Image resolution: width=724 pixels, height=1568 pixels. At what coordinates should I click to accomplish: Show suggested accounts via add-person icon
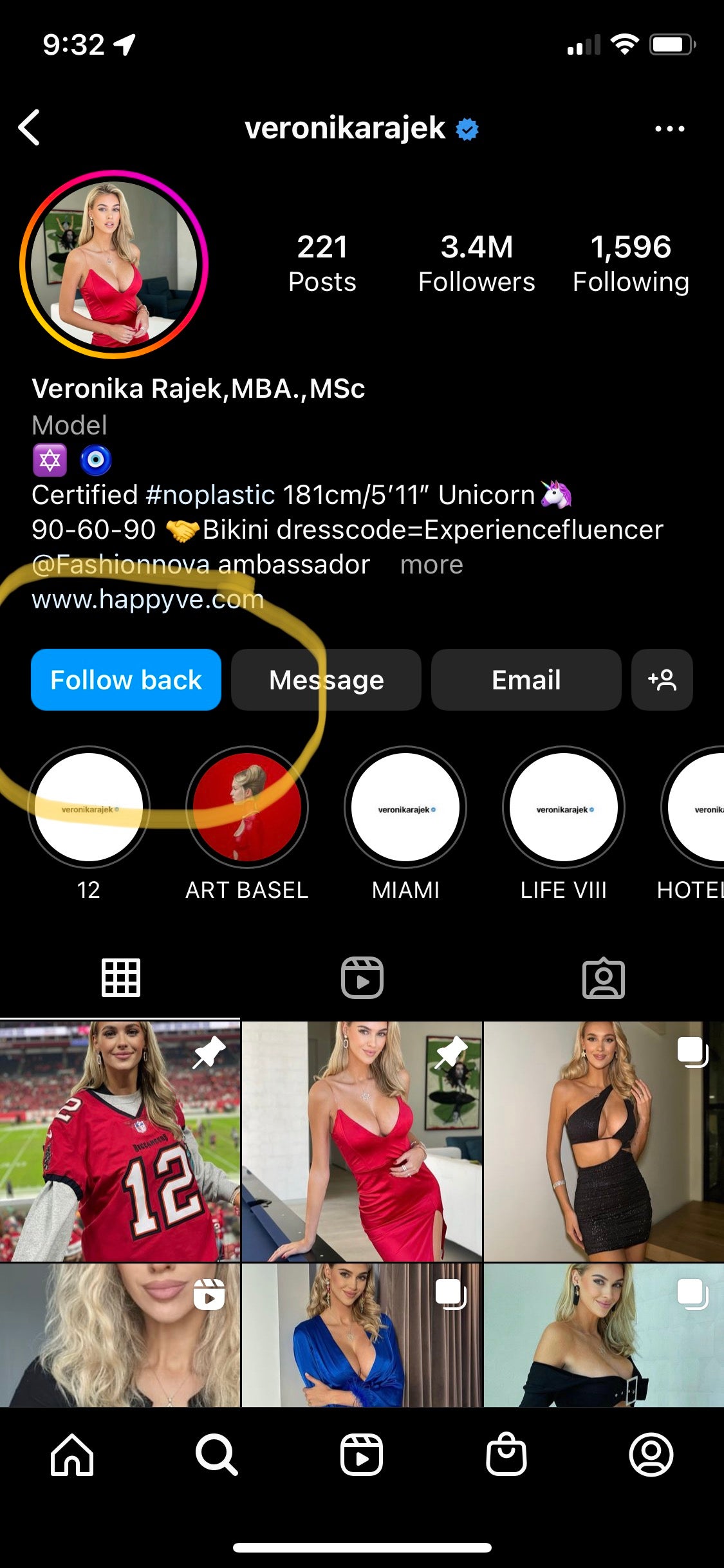[662, 680]
